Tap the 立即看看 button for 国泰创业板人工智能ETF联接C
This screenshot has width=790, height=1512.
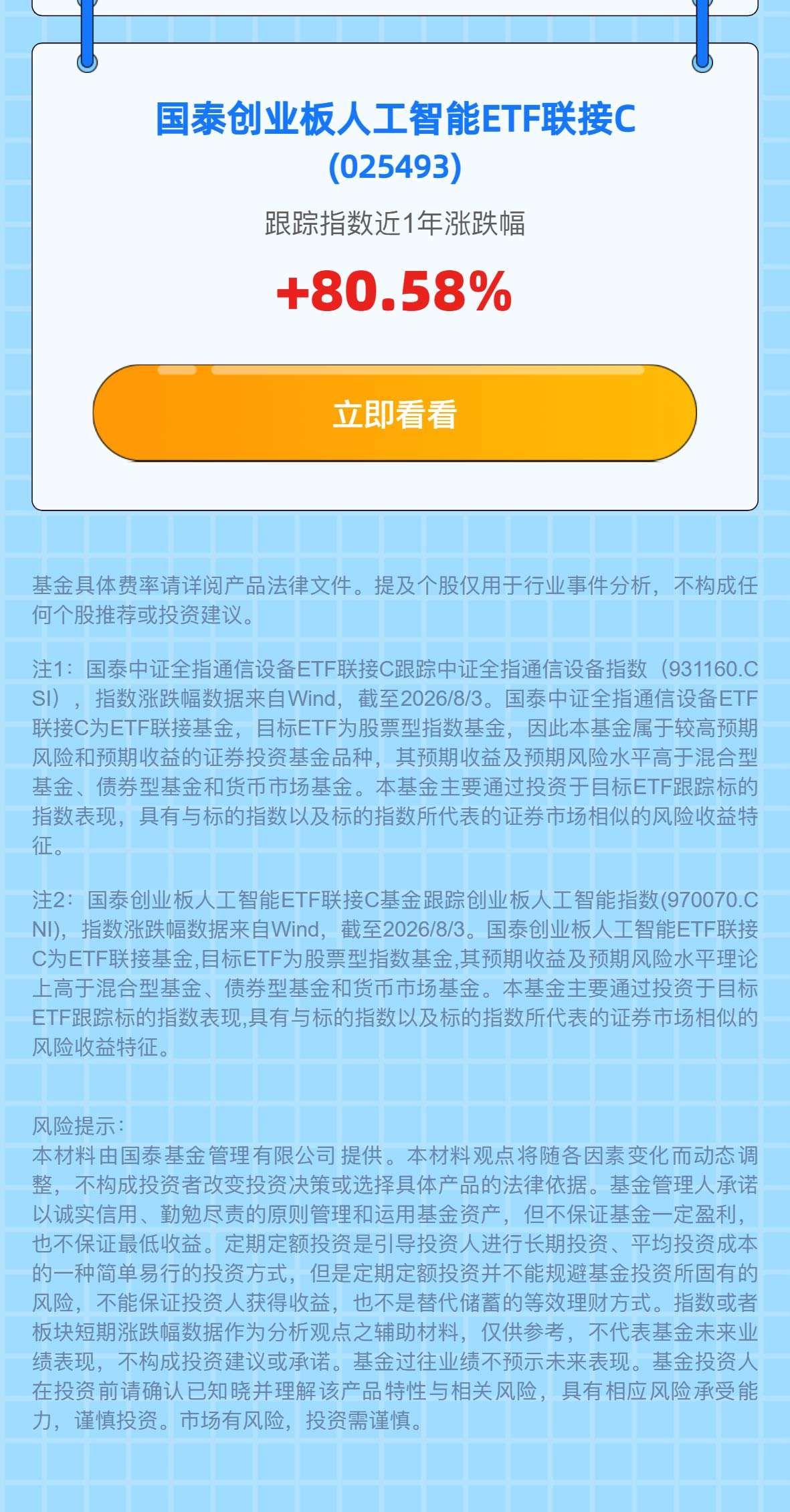395,413
